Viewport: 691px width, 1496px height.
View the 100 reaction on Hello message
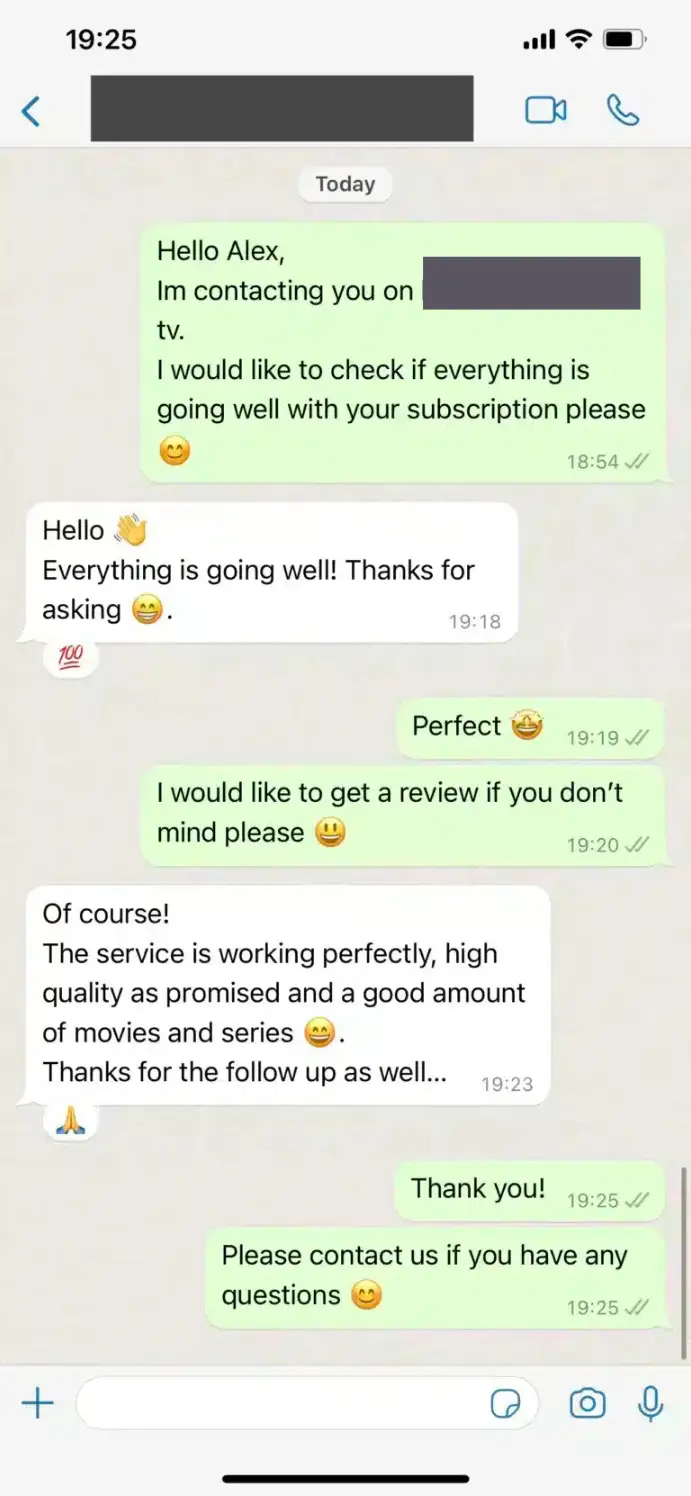click(70, 656)
